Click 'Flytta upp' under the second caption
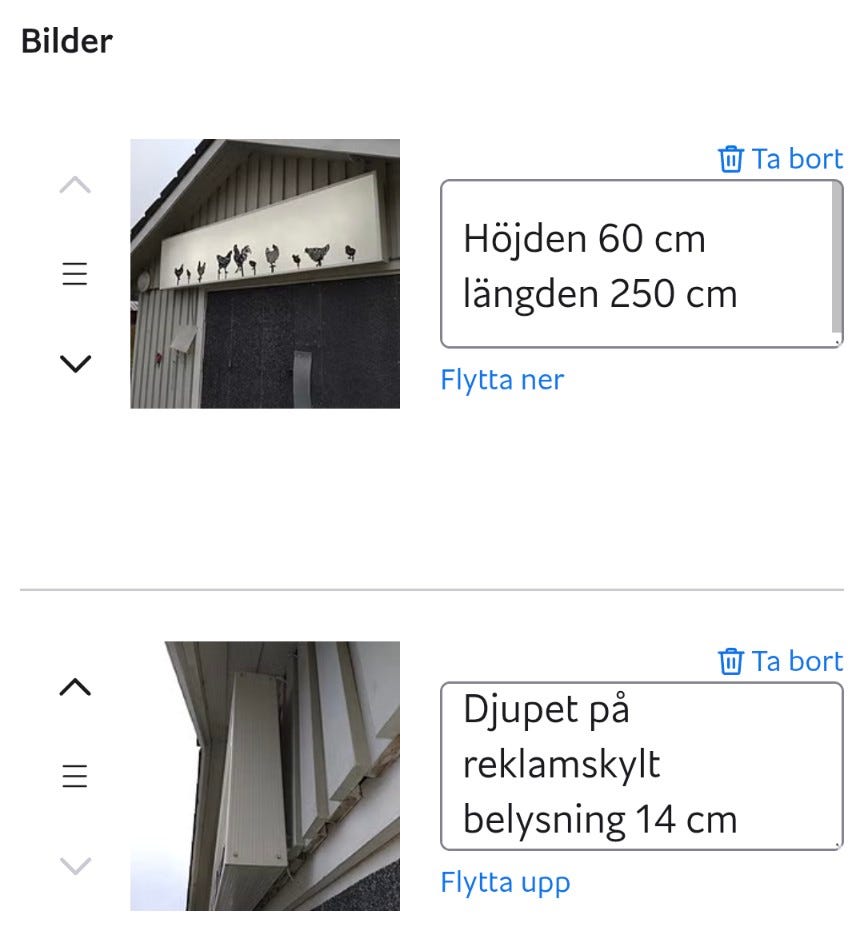The height and width of the screenshot is (944, 864). (504, 882)
